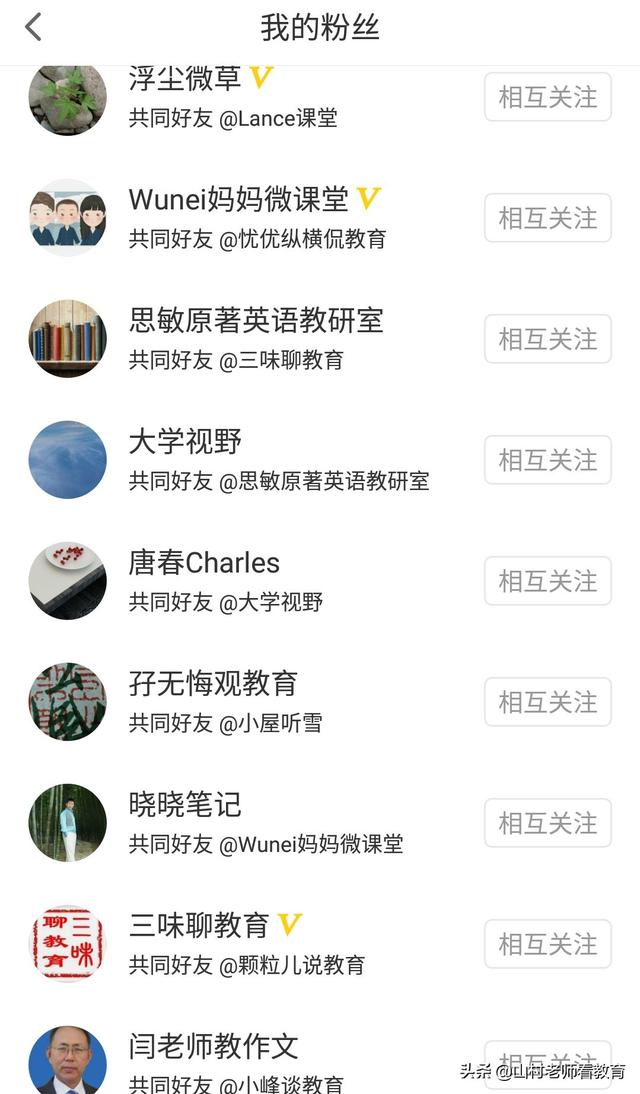Open 孖无悔观教育 profile
This screenshot has width=640, height=1094.
pos(213,683)
